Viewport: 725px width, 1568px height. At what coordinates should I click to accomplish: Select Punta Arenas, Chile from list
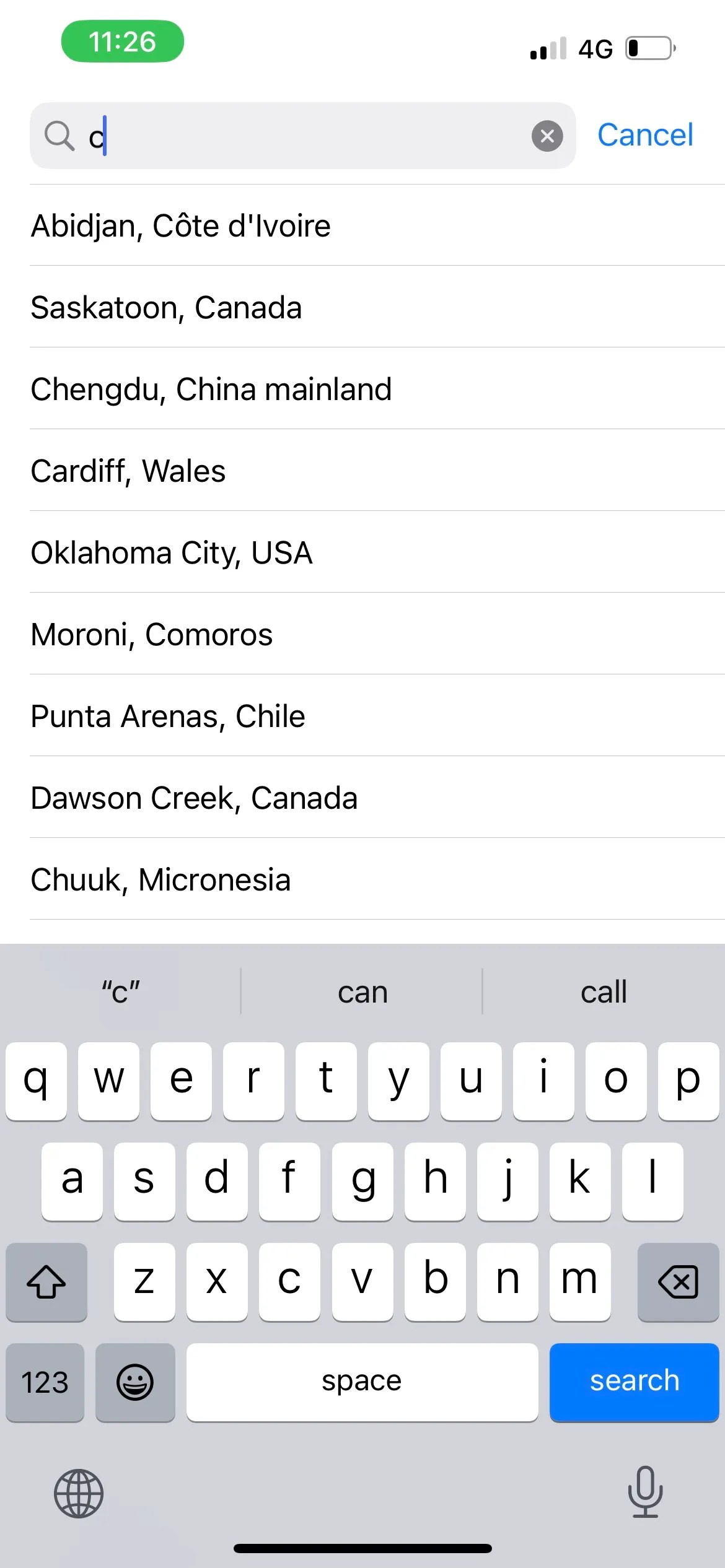168,716
